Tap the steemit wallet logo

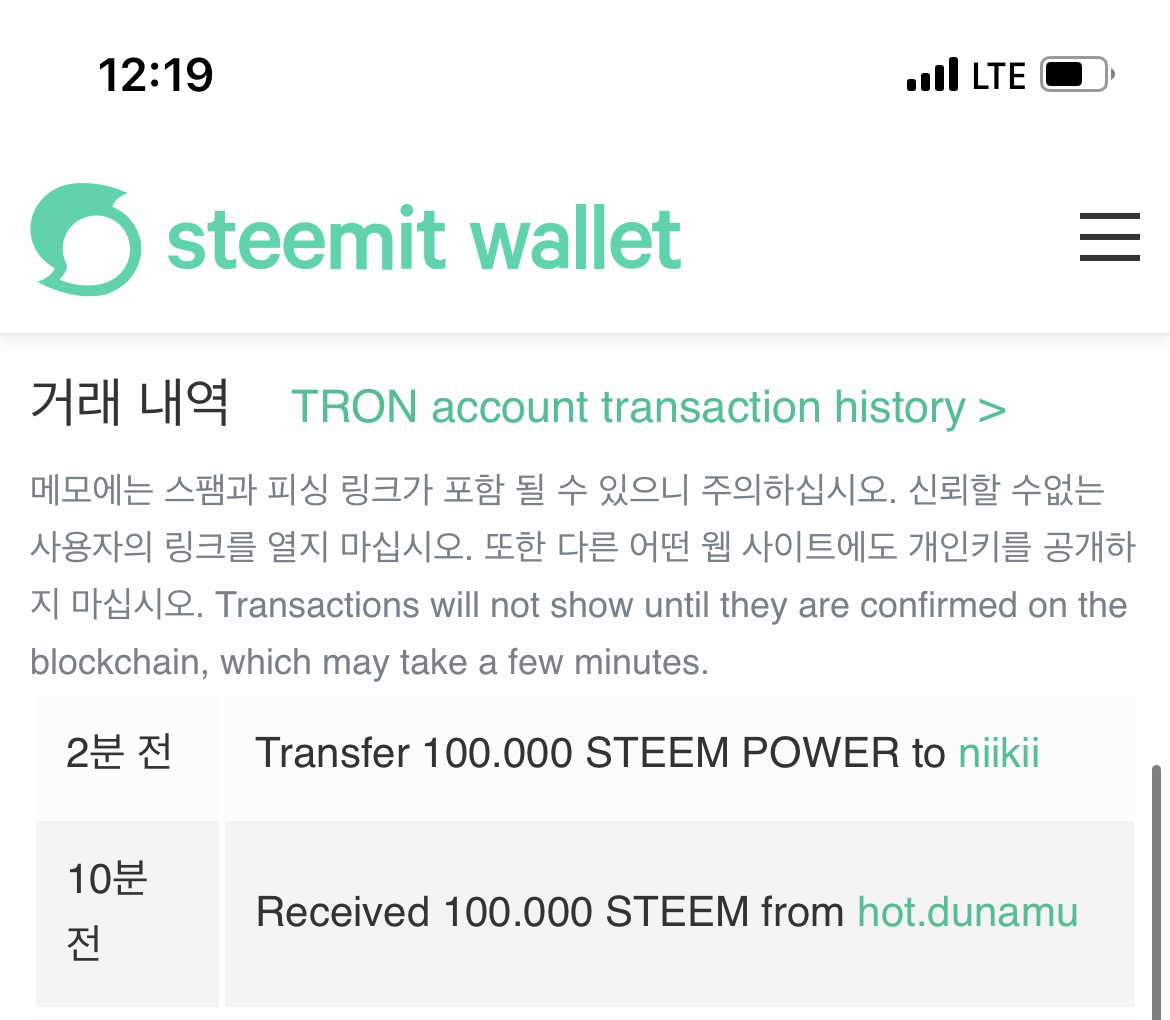(356, 239)
